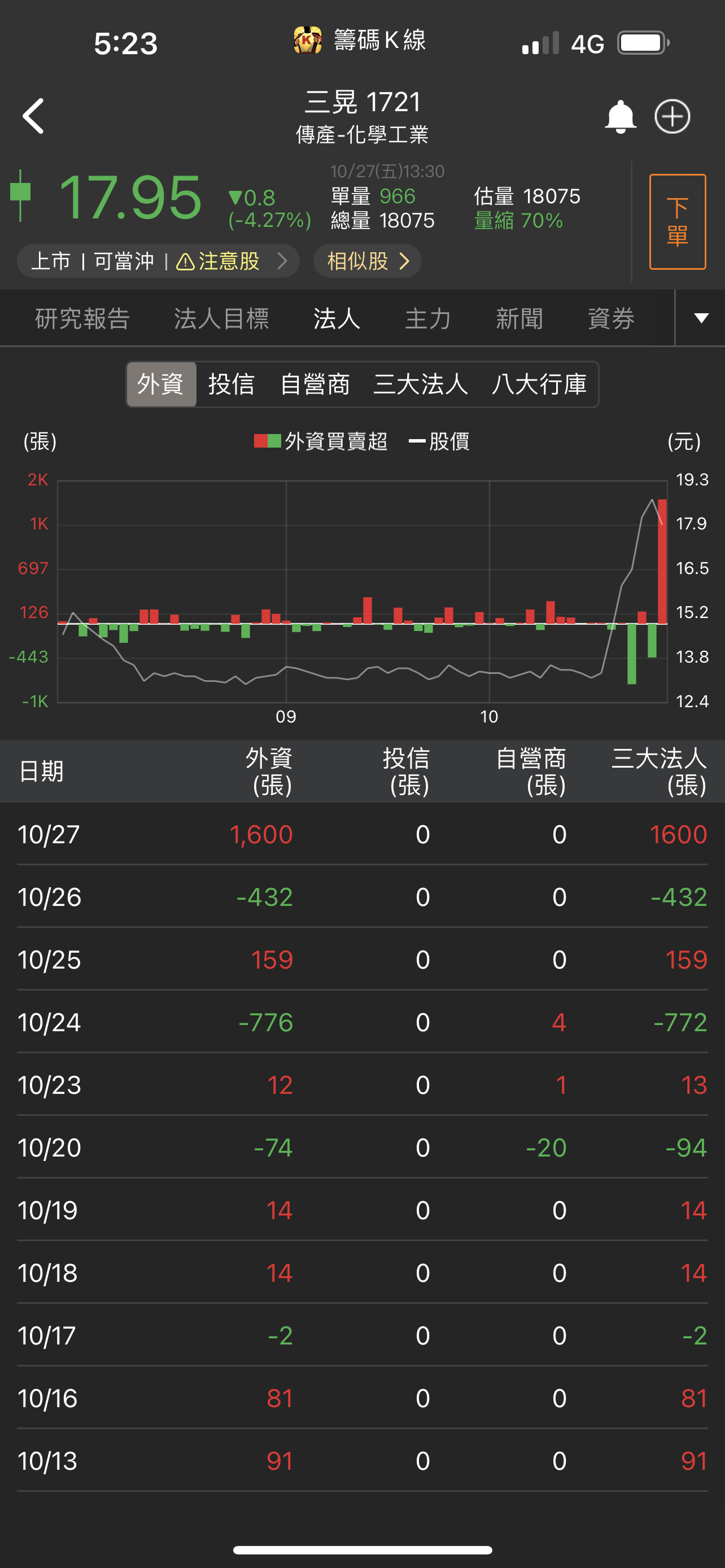Tap the plus icon to add to watchlist
Image resolution: width=725 pixels, height=1568 pixels.
coord(672,116)
